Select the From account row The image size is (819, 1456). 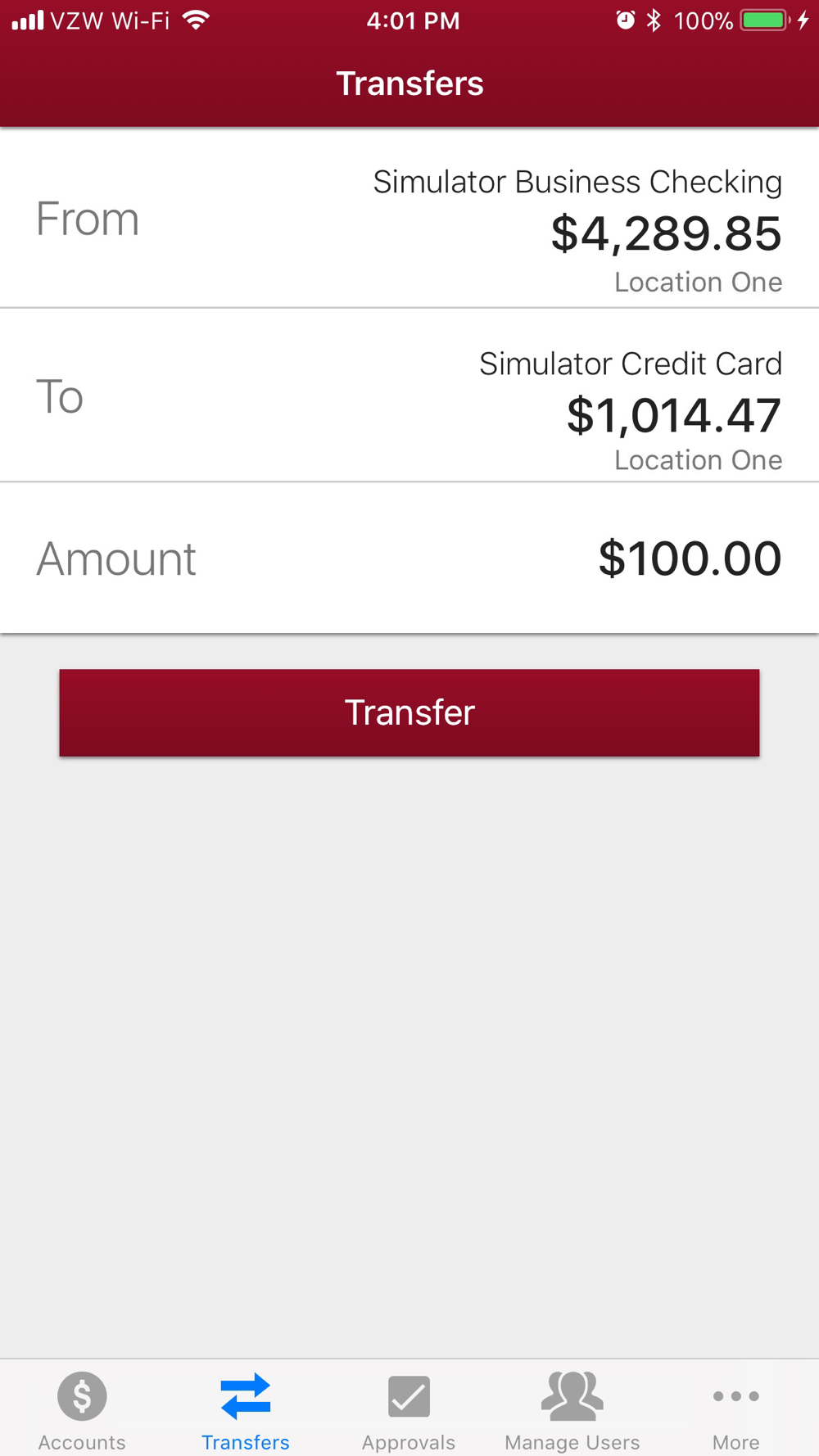tap(409, 219)
